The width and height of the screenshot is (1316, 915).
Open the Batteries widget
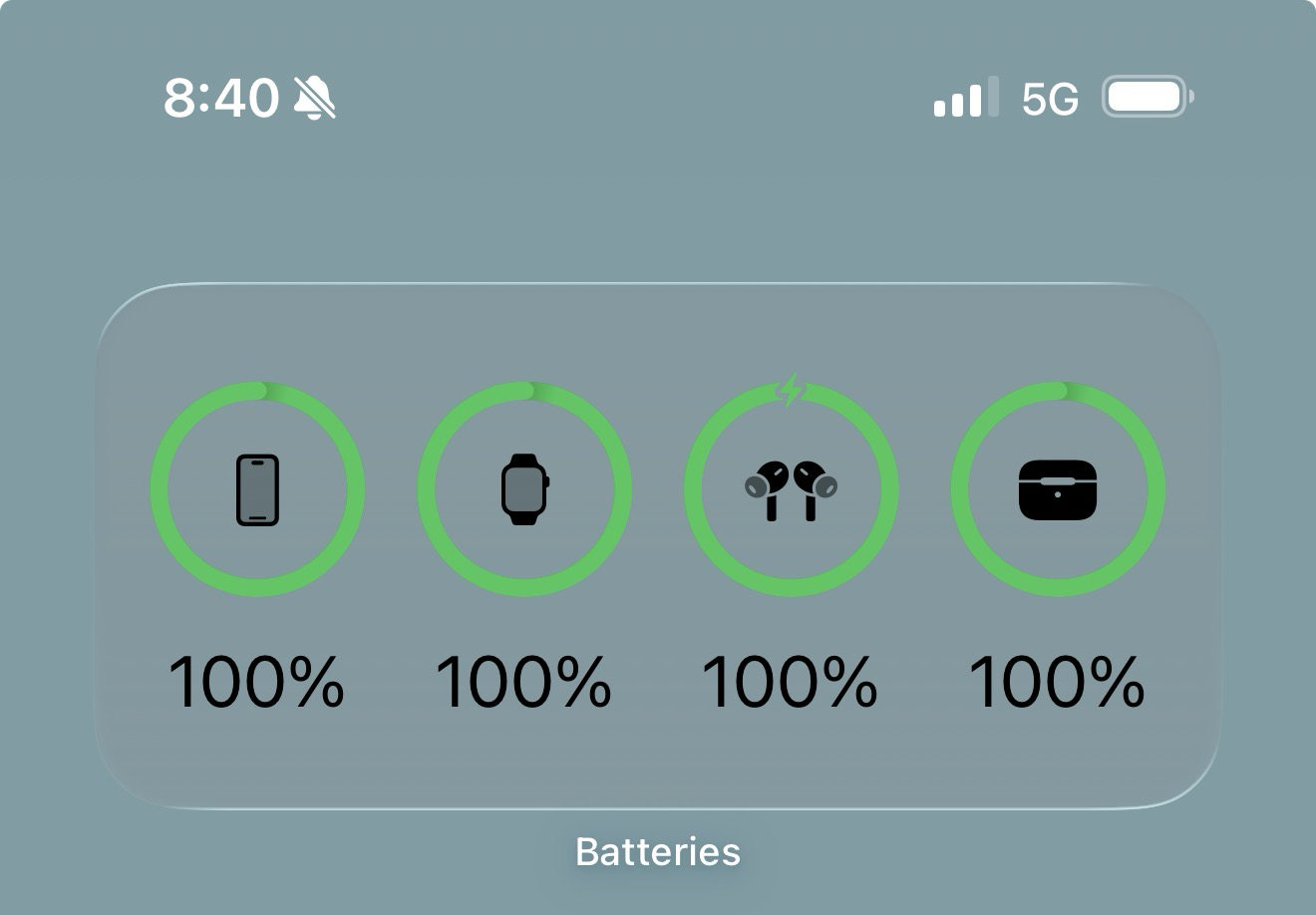coord(658,546)
